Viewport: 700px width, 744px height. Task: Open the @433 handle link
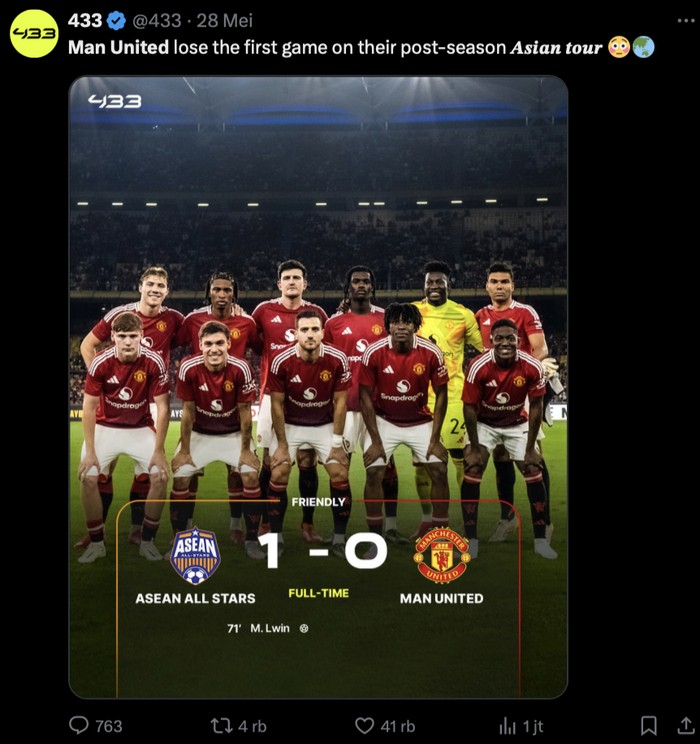click(x=155, y=20)
